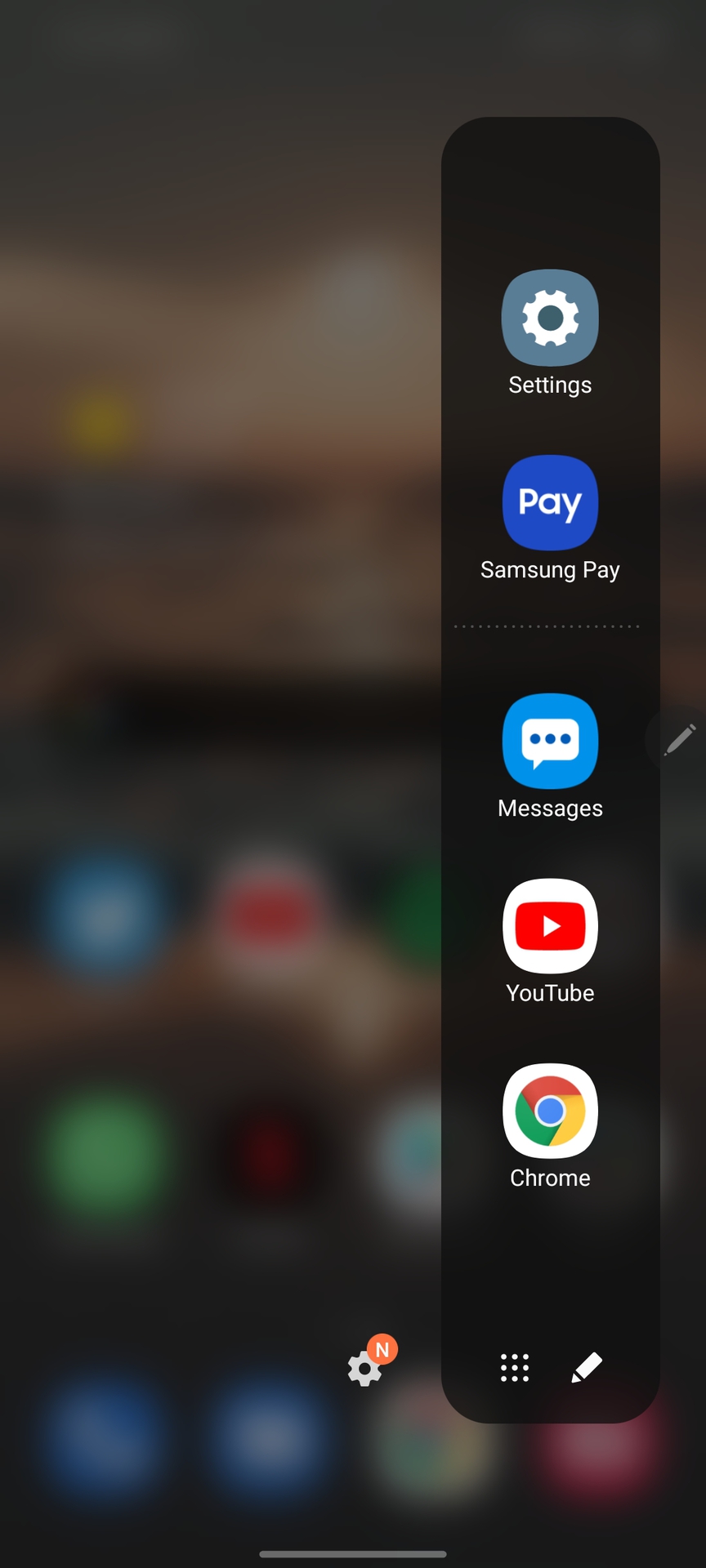This screenshot has height=1568, width=706.
Task: Edit the apps edge panel
Action: click(587, 1367)
